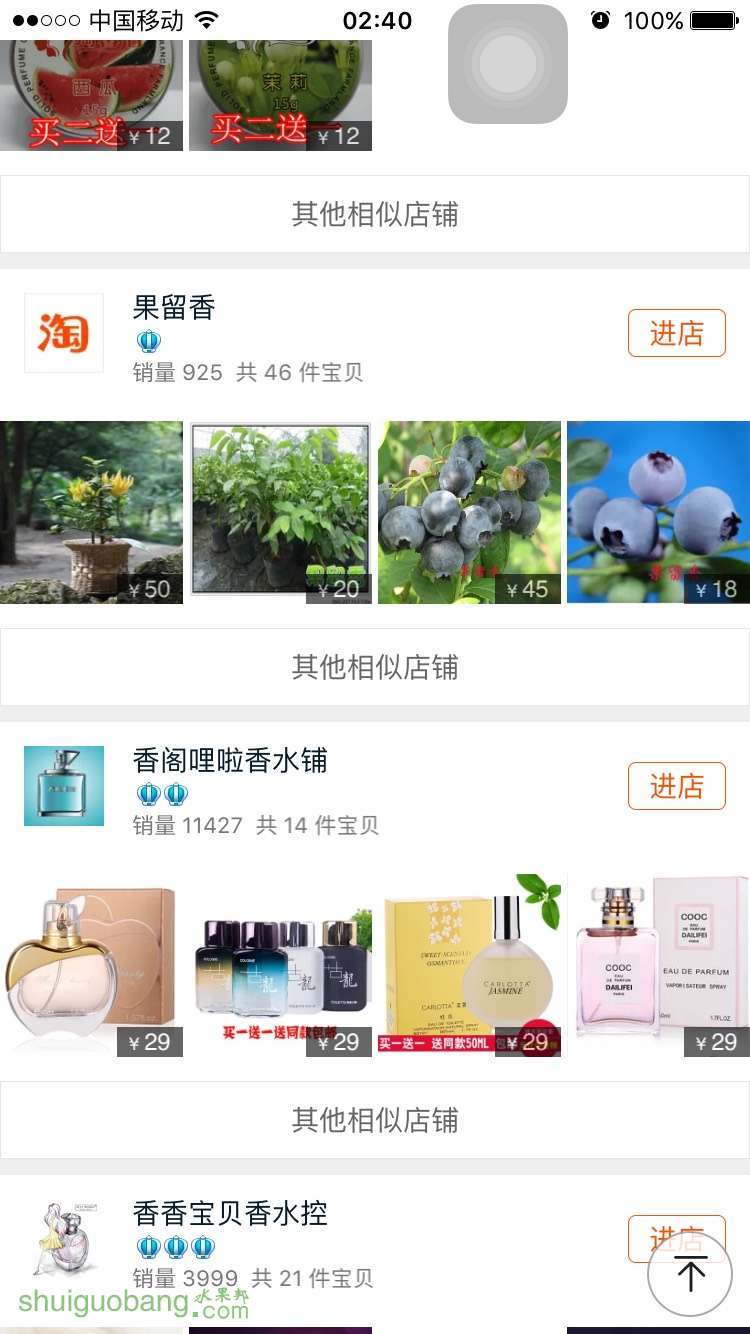Screen dimensions: 750x1334
Task: Open the AssistiveTouch floating button
Action: (508, 64)
